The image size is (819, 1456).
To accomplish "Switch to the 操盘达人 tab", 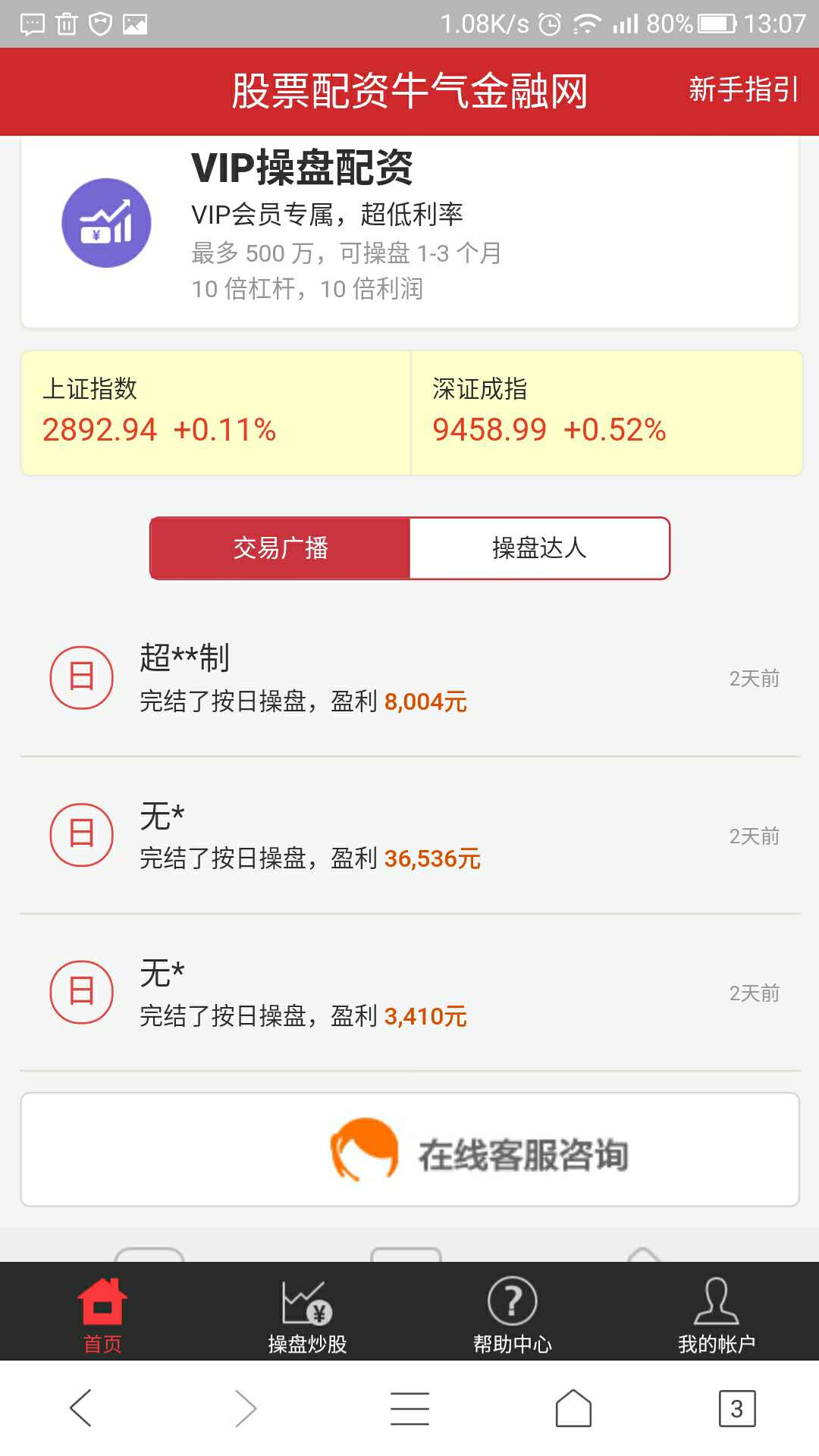I will tap(539, 548).
